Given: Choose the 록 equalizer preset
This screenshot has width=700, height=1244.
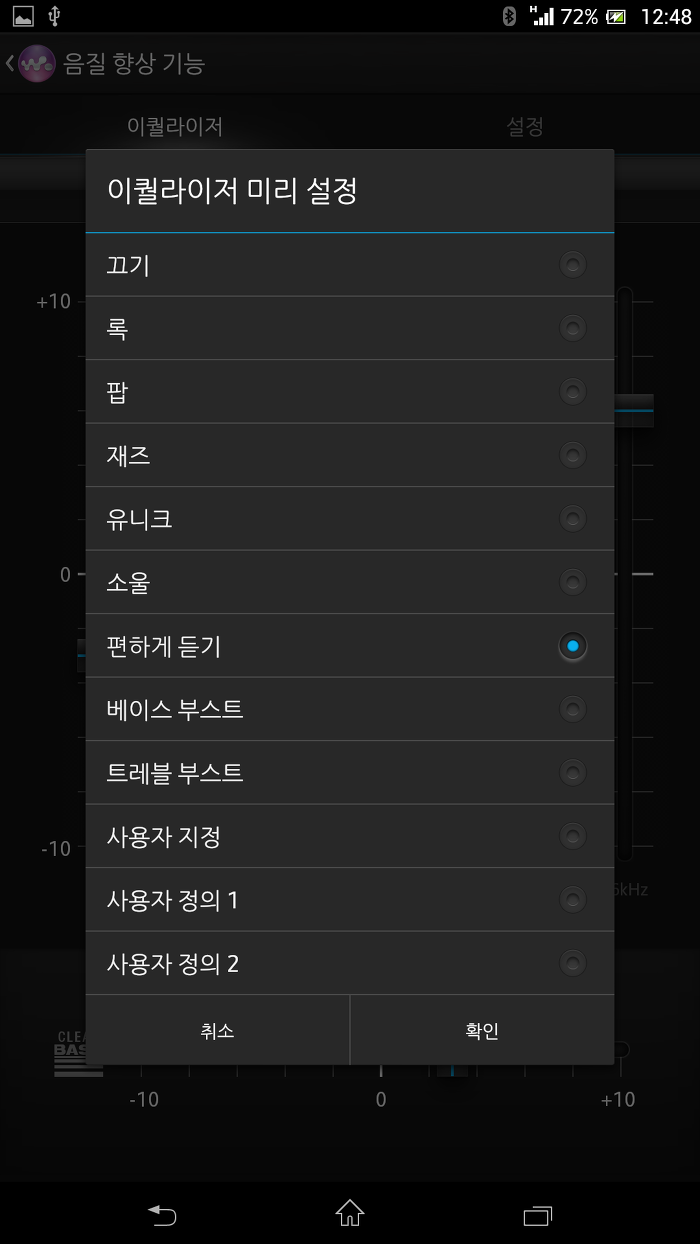Looking at the screenshot, I should [x=350, y=328].
